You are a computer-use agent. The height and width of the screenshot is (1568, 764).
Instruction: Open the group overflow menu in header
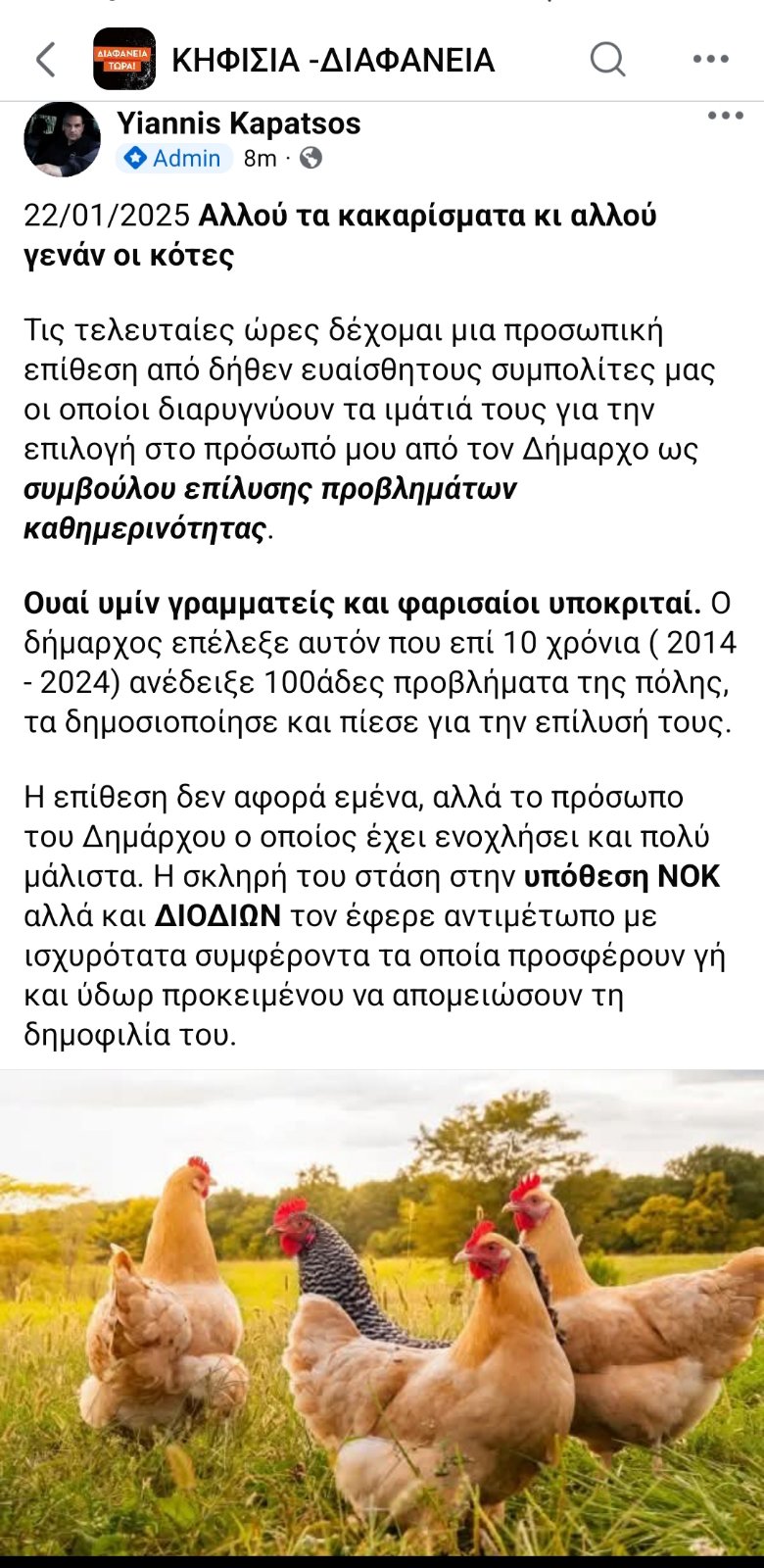[x=710, y=60]
